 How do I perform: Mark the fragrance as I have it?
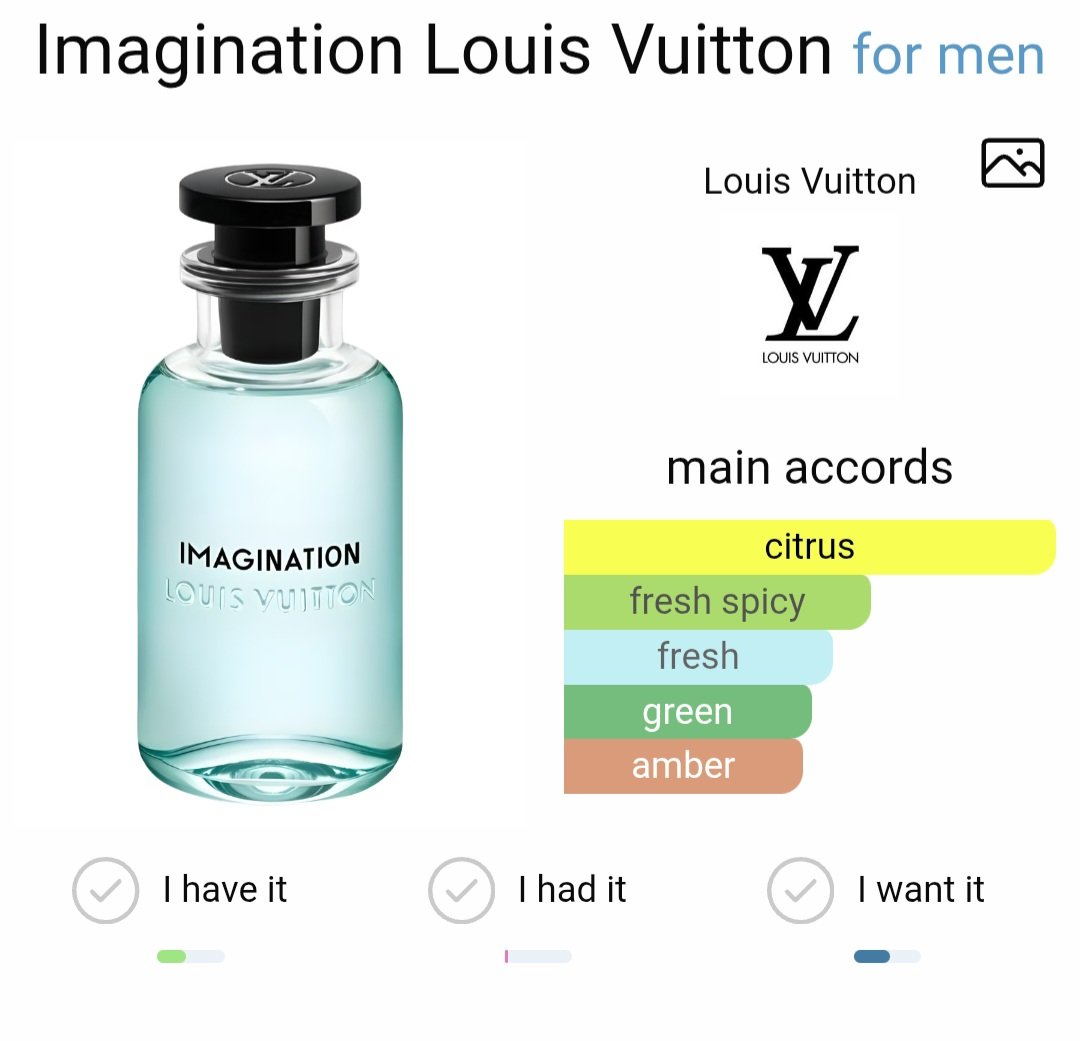(105, 889)
